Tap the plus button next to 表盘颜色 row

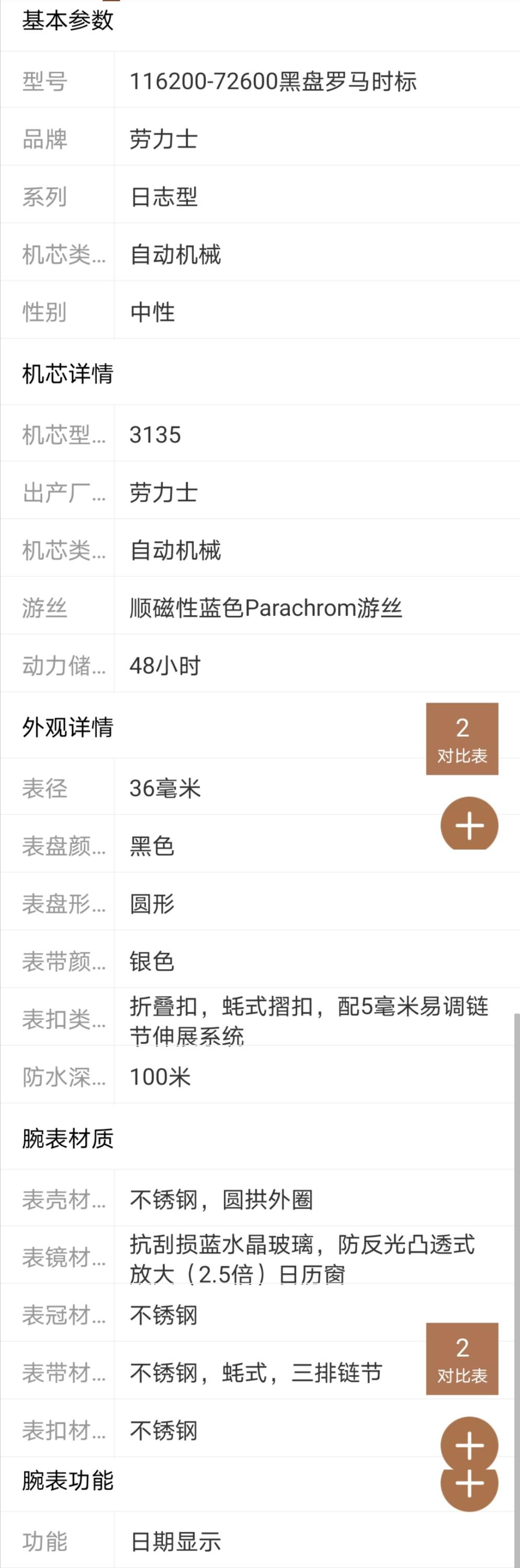(x=469, y=825)
